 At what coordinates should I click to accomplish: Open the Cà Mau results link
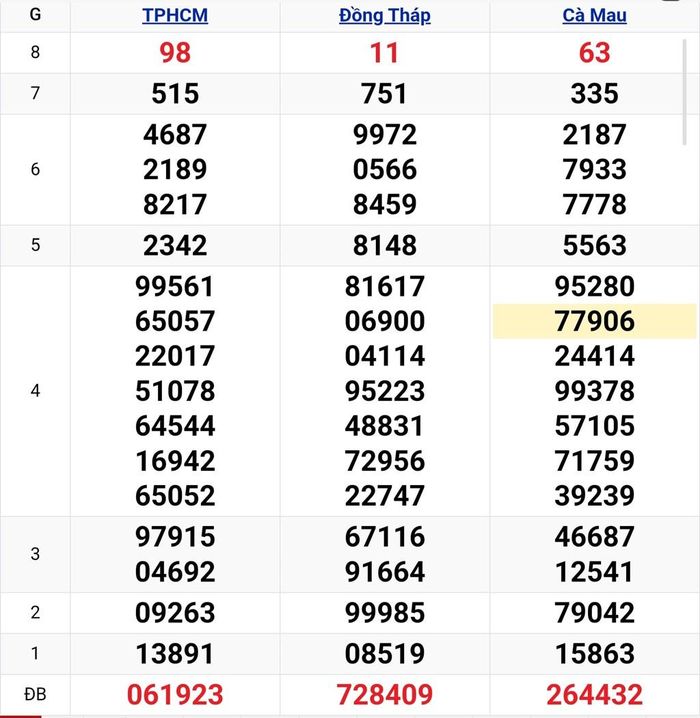tap(594, 16)
